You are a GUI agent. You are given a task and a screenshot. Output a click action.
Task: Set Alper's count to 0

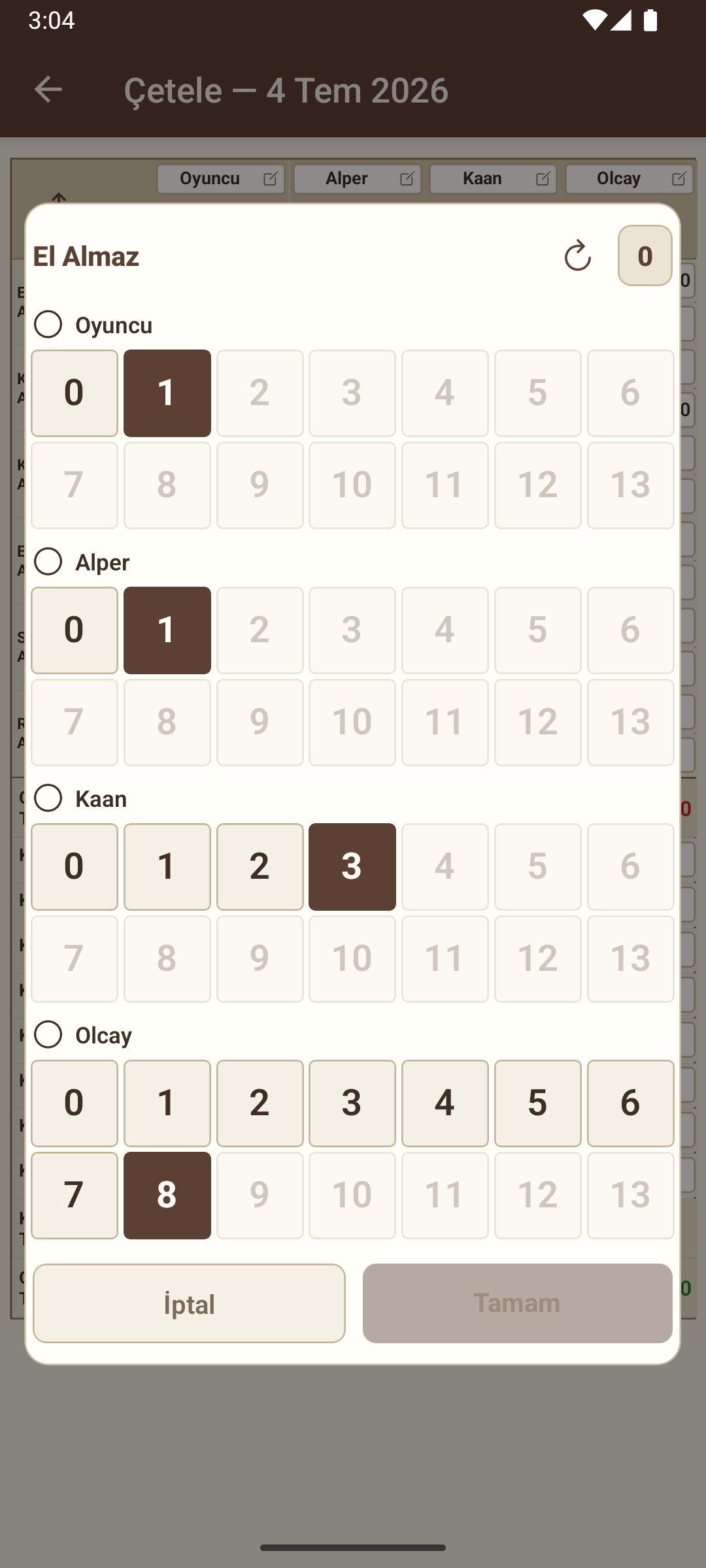tap(75, 630)
